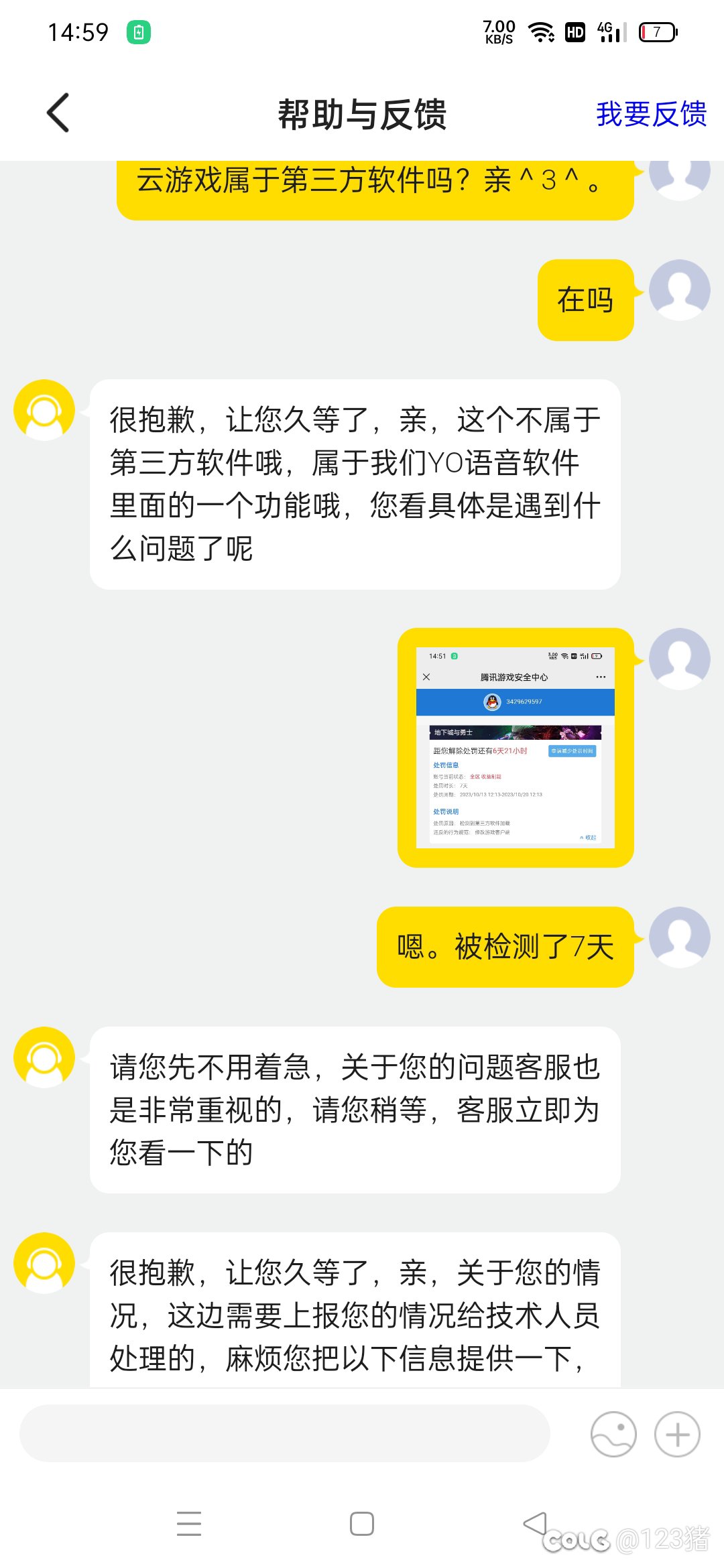
Task: Open the ... overflow menu in the embedded screenshot
Action: pos(600,677)
